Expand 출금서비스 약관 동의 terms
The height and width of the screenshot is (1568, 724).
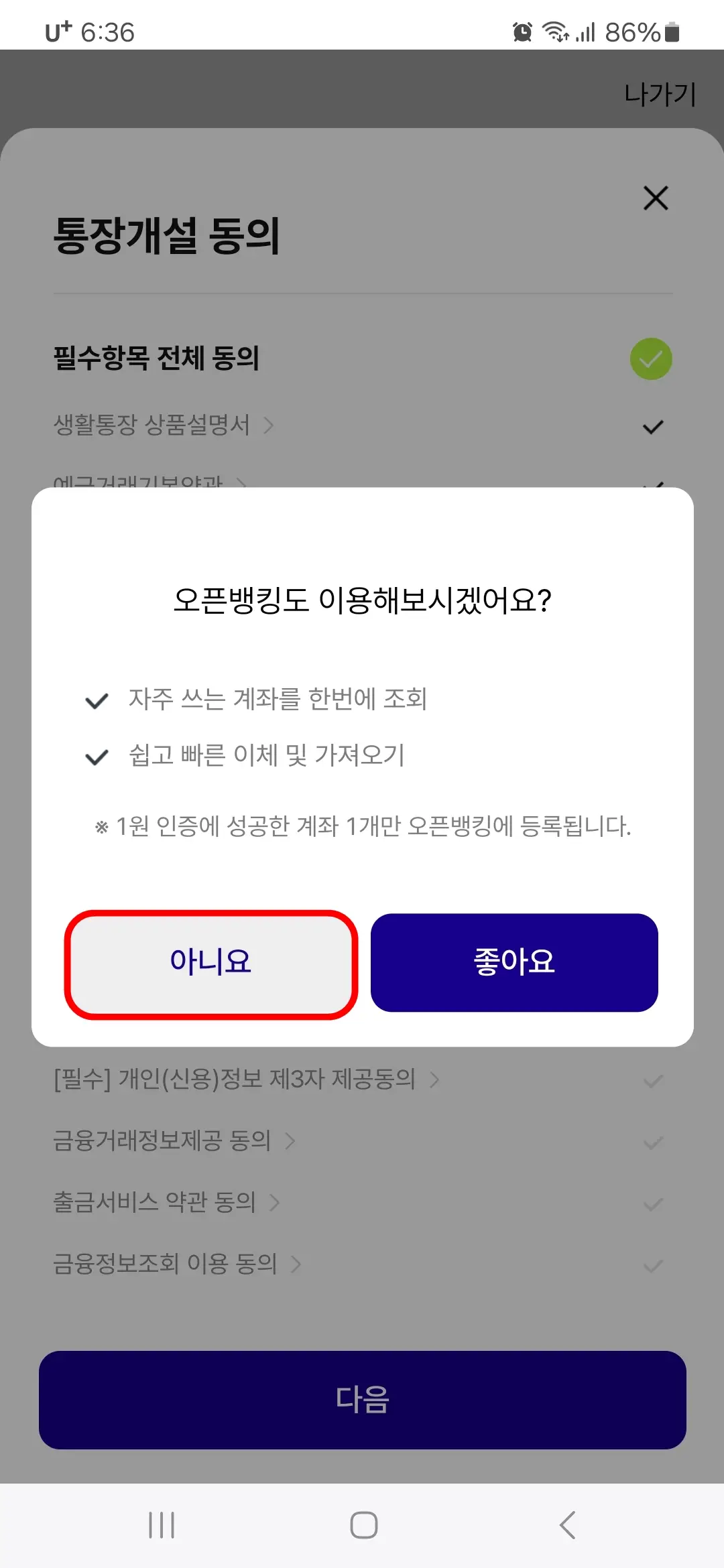(275, 1203)
